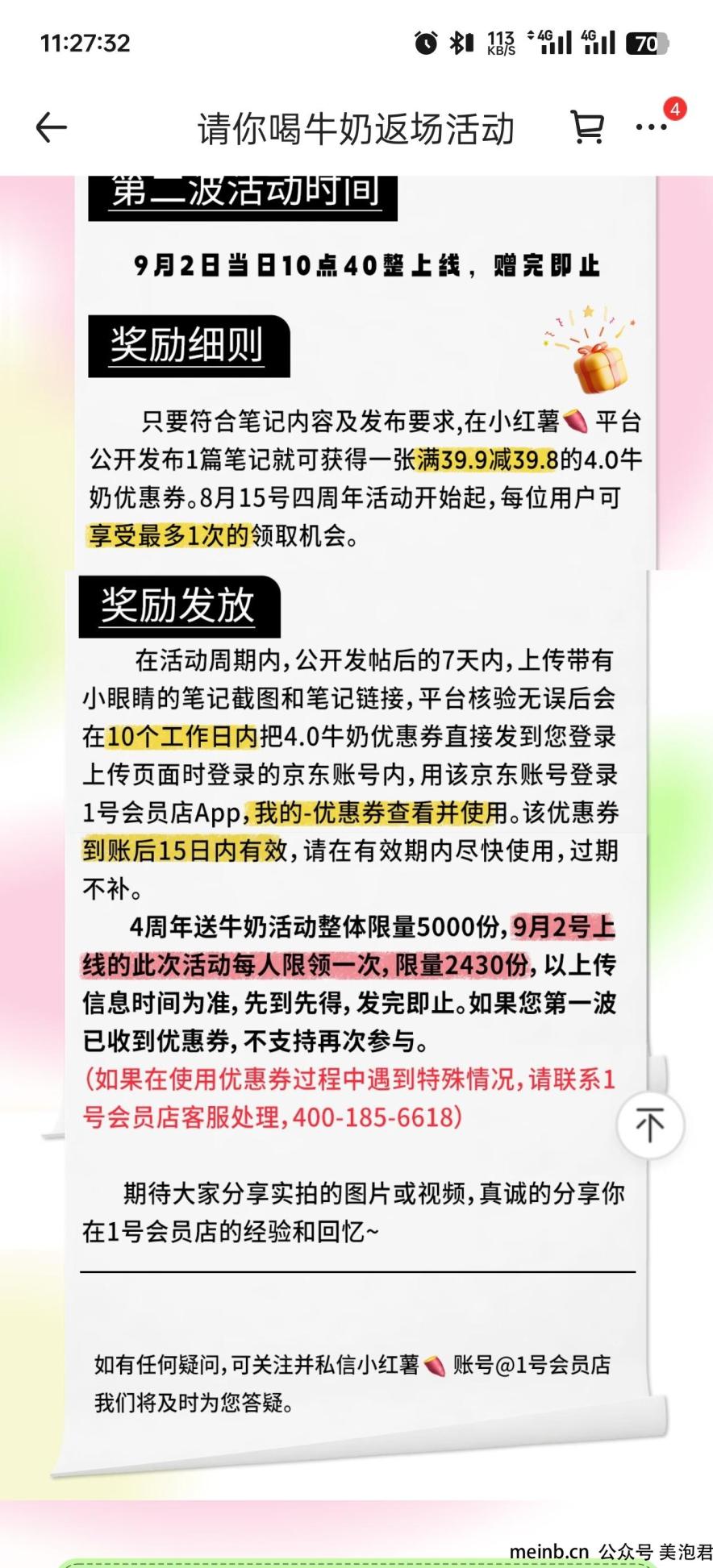This screenshot has height=1568, width=713.
Task: Open the shopping cart
Action: coord(587,127)
